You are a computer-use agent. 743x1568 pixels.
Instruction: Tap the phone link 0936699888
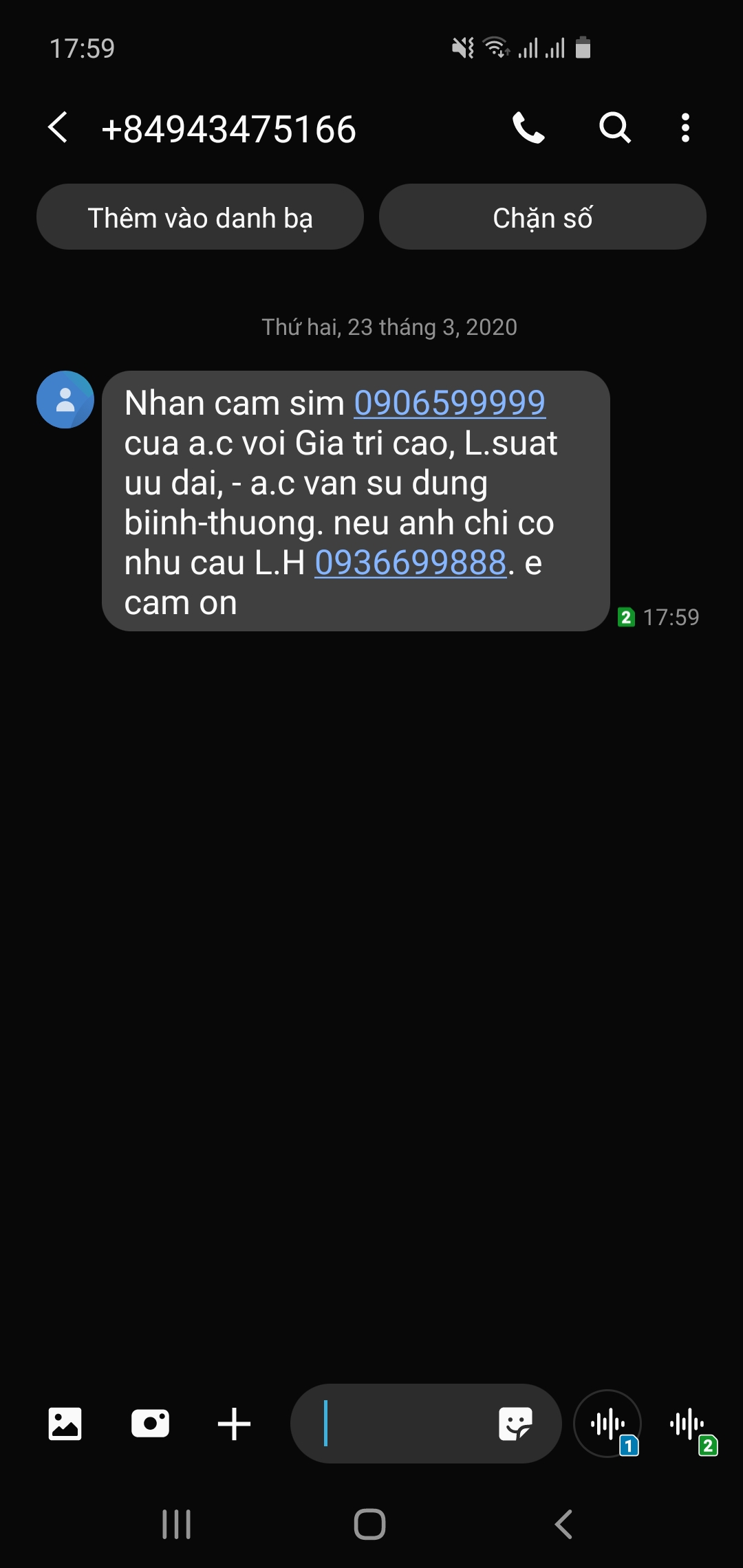(x=411, y=563)
